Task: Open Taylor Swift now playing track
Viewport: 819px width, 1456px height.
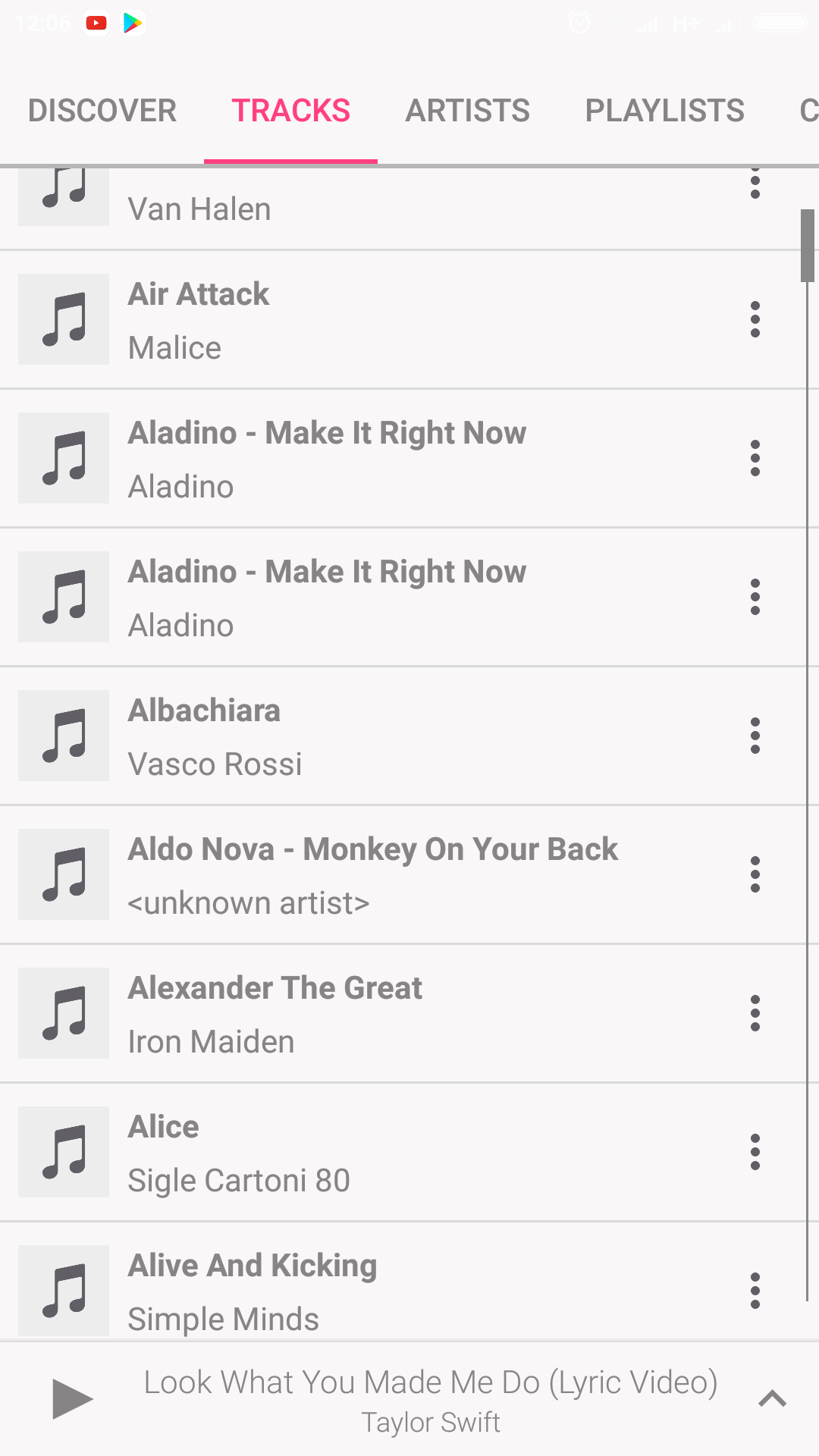Action: (431, 1401)
